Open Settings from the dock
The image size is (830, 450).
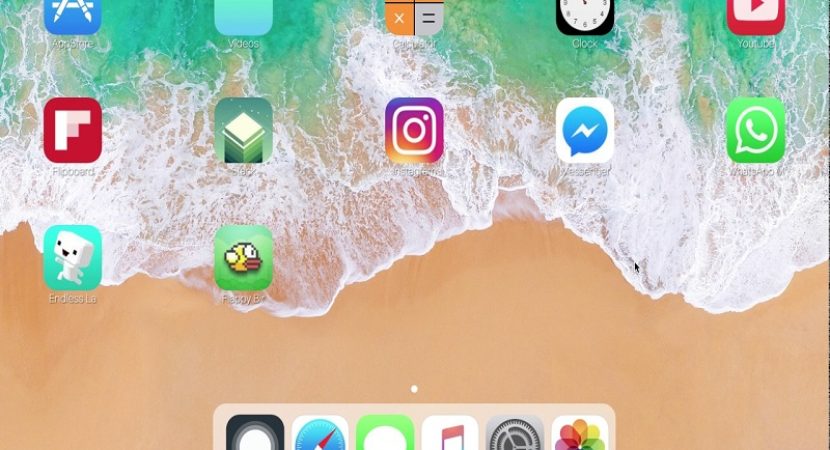tap(515, 434)
